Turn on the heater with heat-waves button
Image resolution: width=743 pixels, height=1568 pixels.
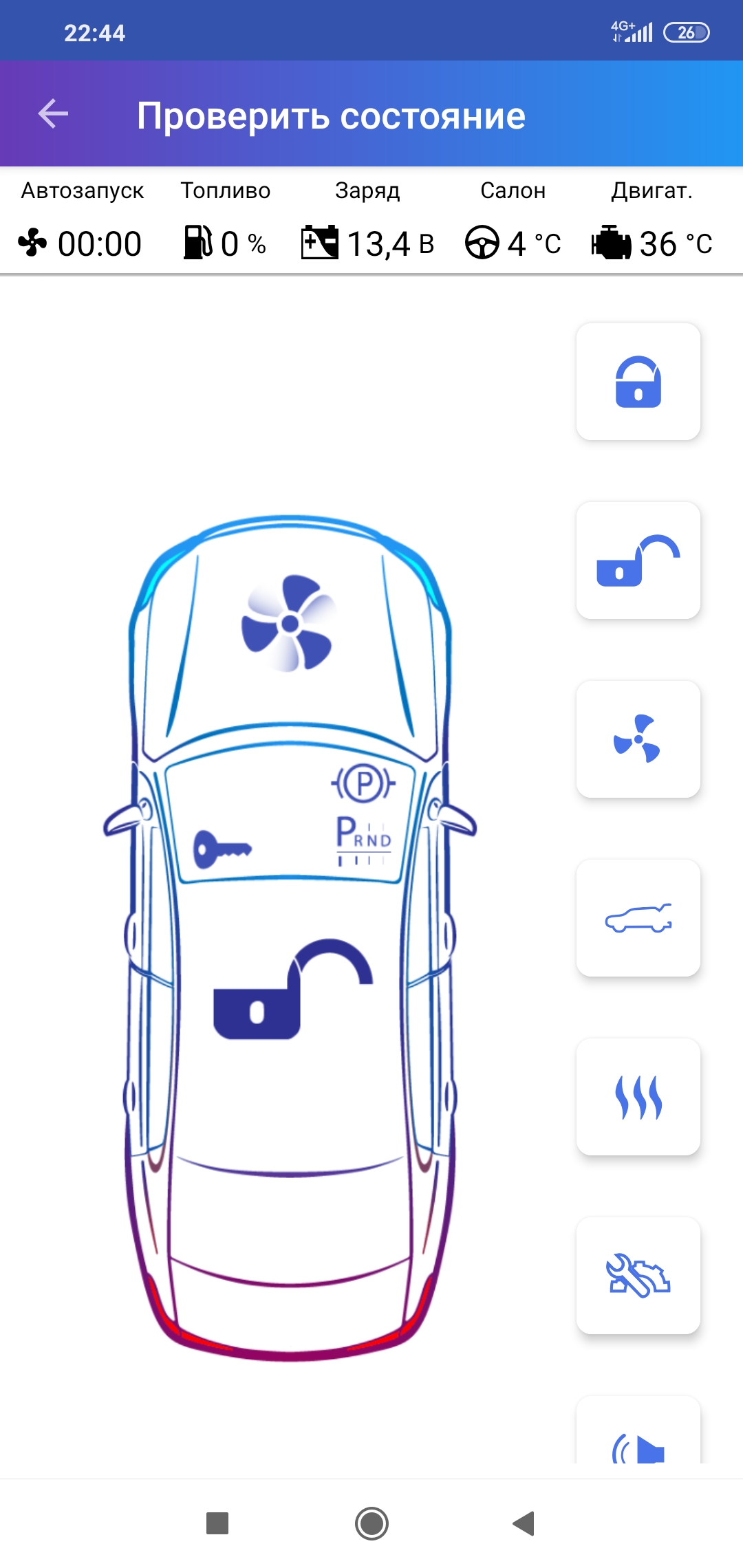pos(638,1097)
